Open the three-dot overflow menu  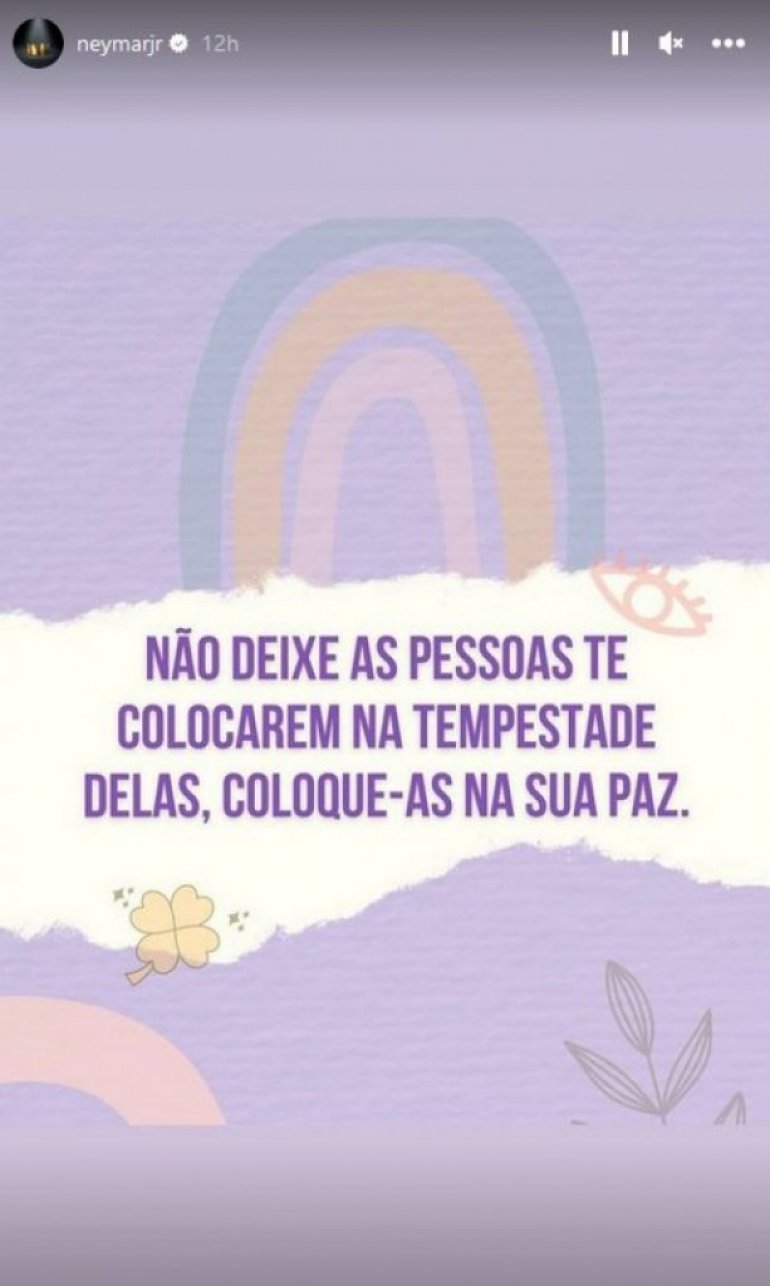(728, 43)
